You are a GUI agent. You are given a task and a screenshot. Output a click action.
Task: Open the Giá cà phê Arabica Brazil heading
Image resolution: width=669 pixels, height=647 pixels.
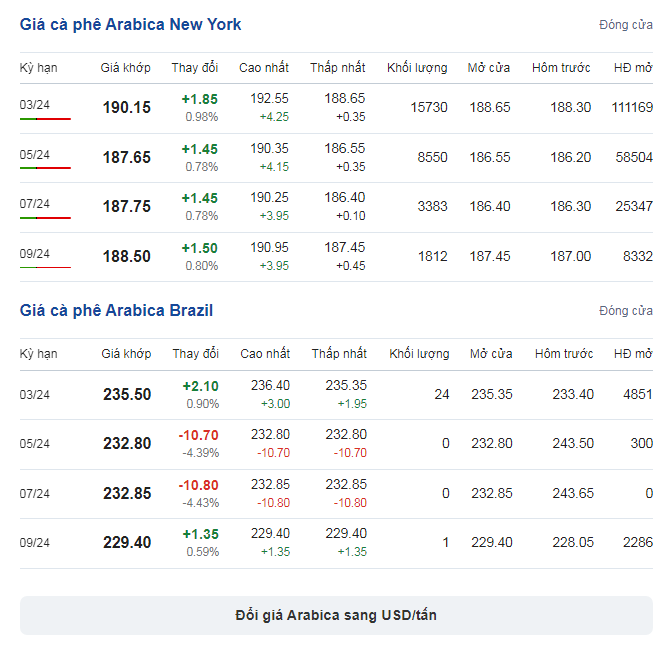coord(116,310)
